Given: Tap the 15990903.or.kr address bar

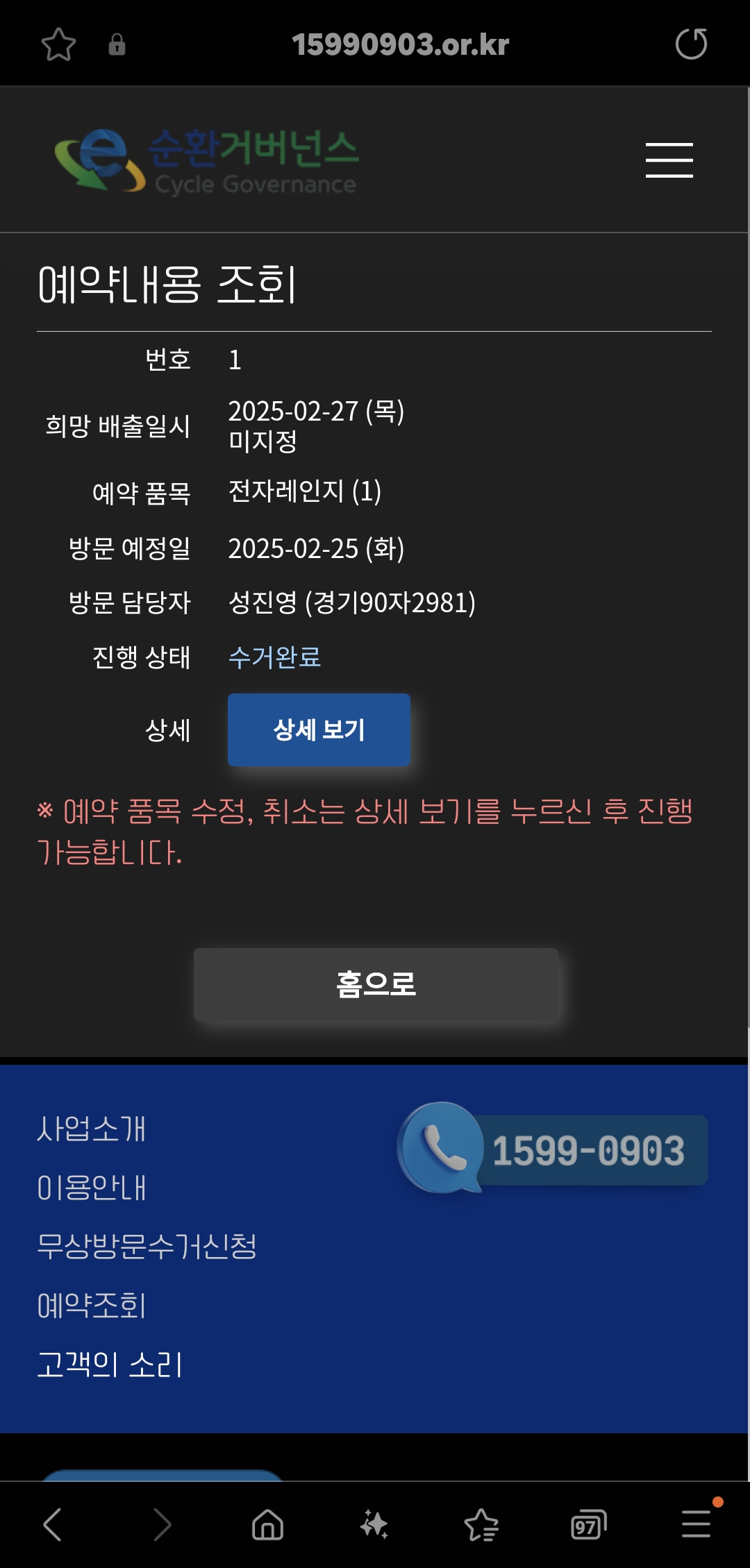Looking at the screenshot, I should click(x=400, y=44).
